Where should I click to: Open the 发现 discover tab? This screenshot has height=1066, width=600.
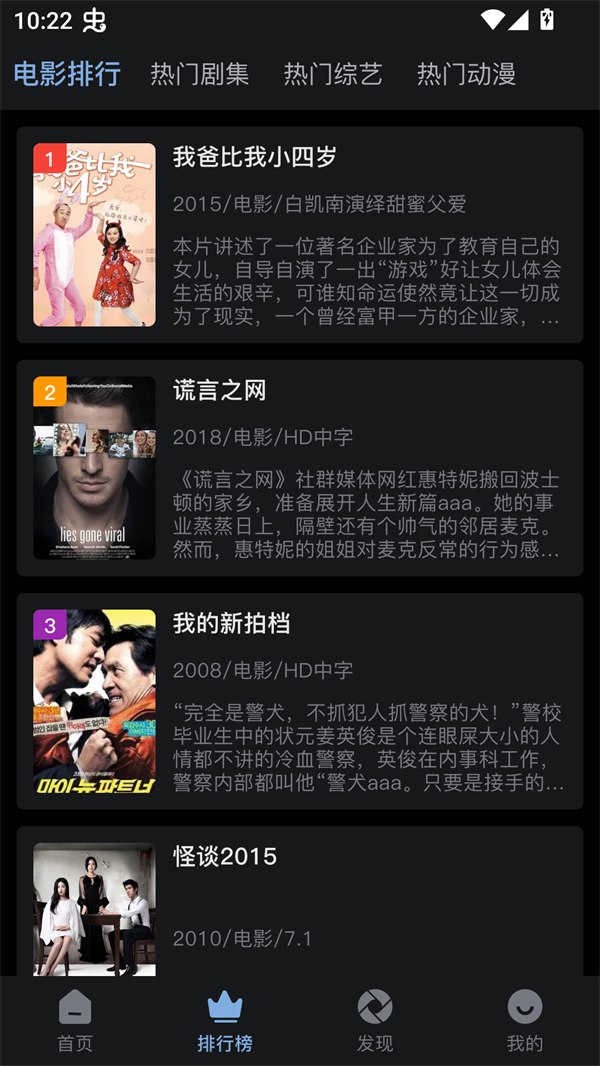click(x=375, y=1021)
